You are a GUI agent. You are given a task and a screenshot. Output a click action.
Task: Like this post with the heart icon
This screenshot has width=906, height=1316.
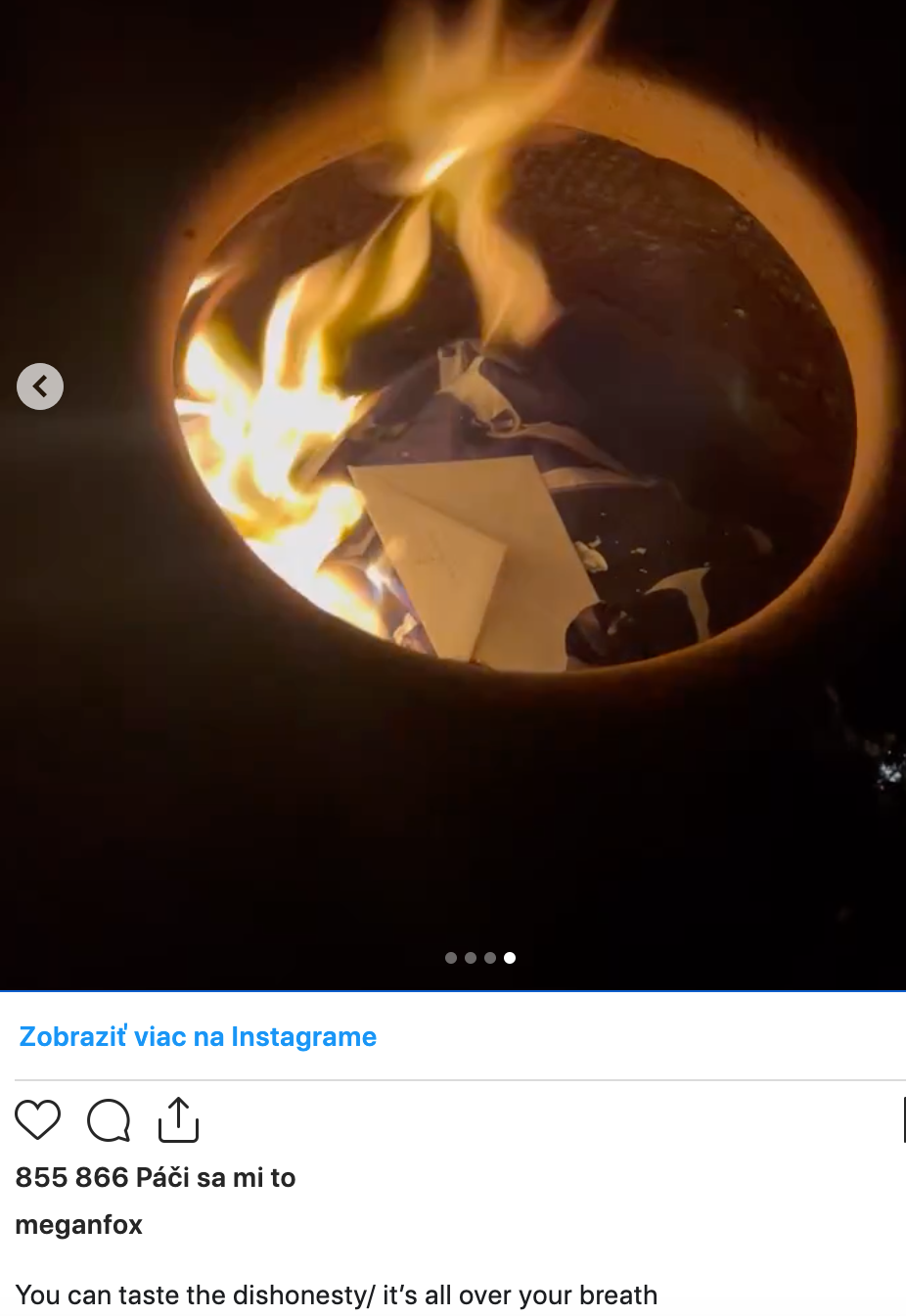click(x=38, y=1120)
